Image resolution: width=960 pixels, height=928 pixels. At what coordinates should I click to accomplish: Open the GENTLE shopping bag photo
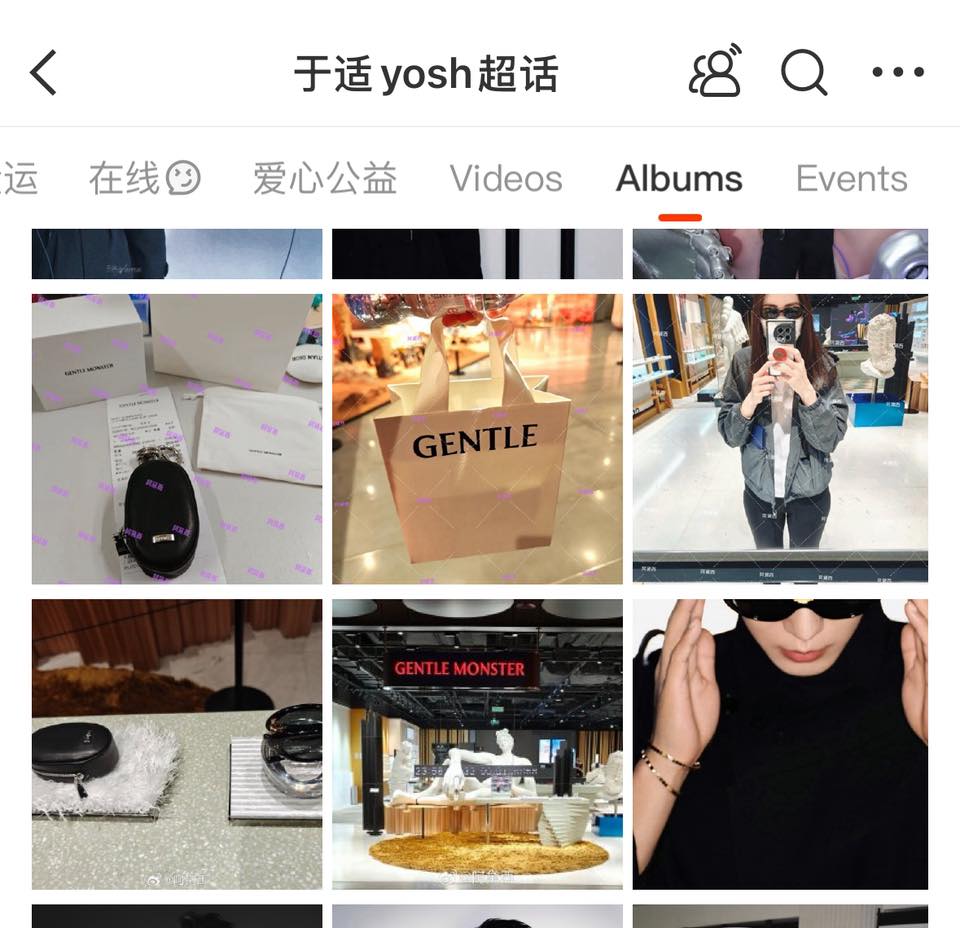477,439
